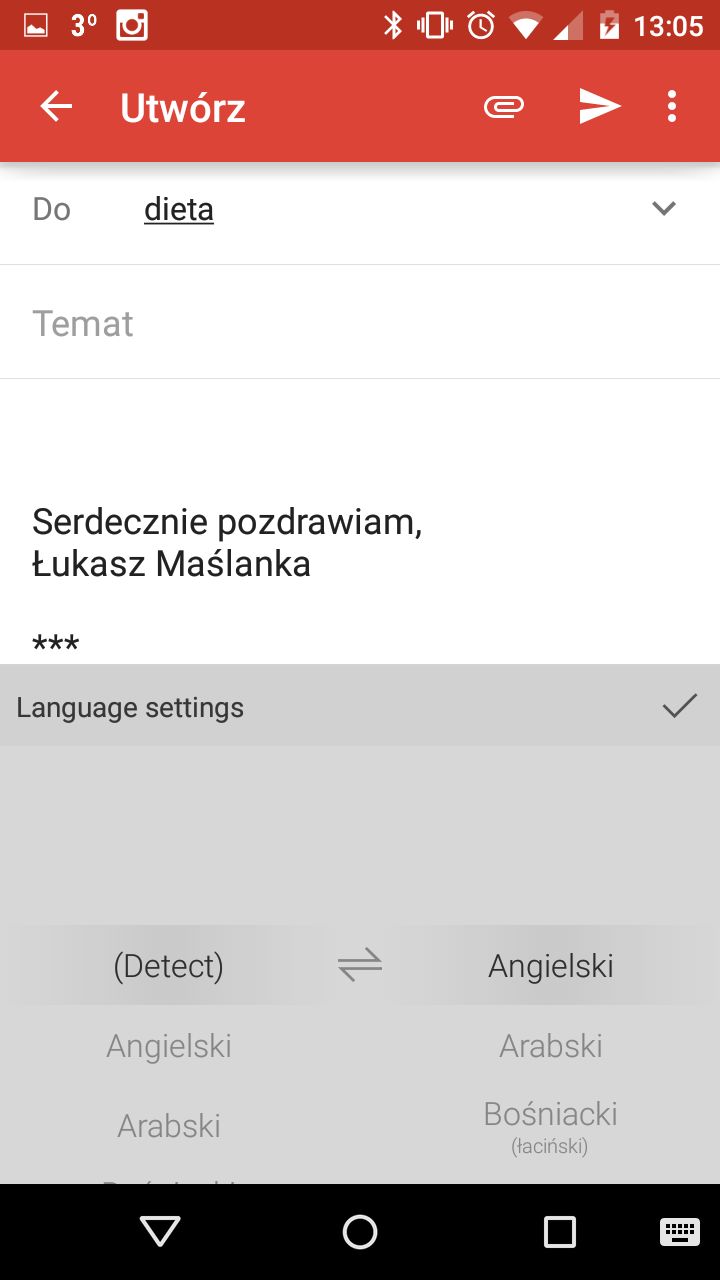Viewport: 720px width, 1280px height.
Task: Go to the home screen
Action: [x=360, y=1232]
